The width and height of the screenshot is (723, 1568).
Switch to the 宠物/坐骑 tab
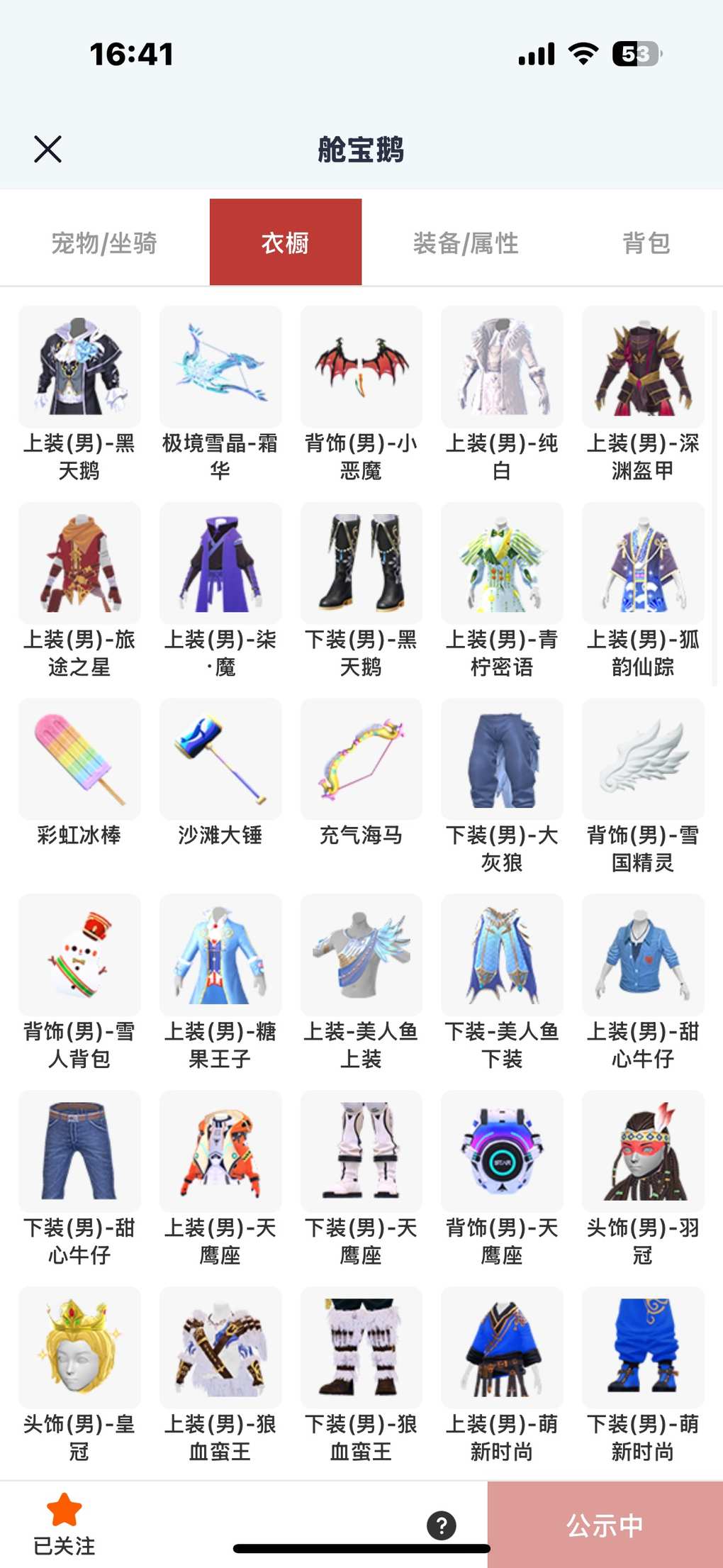tap(104, 243)
